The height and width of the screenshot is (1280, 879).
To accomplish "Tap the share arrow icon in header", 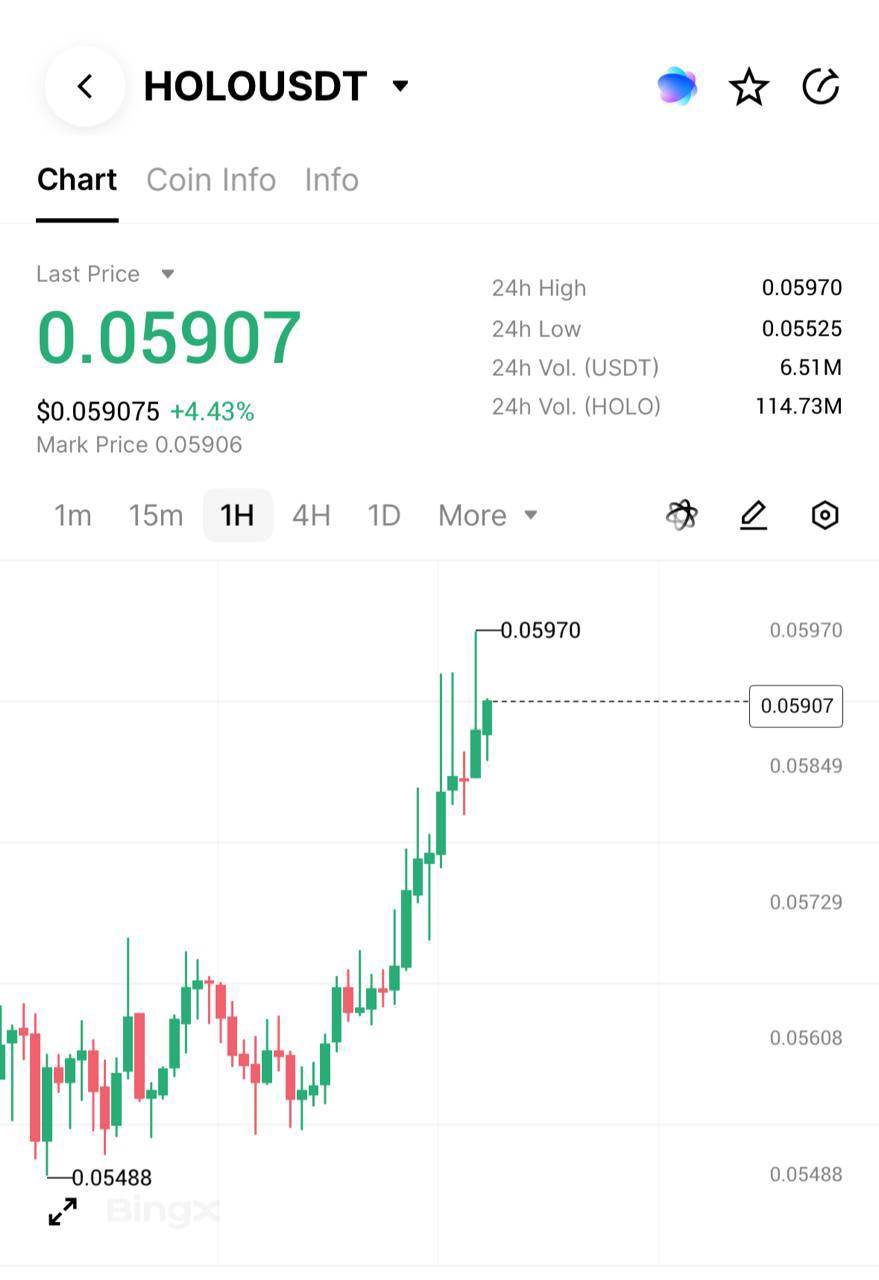I will coord(821,87).
